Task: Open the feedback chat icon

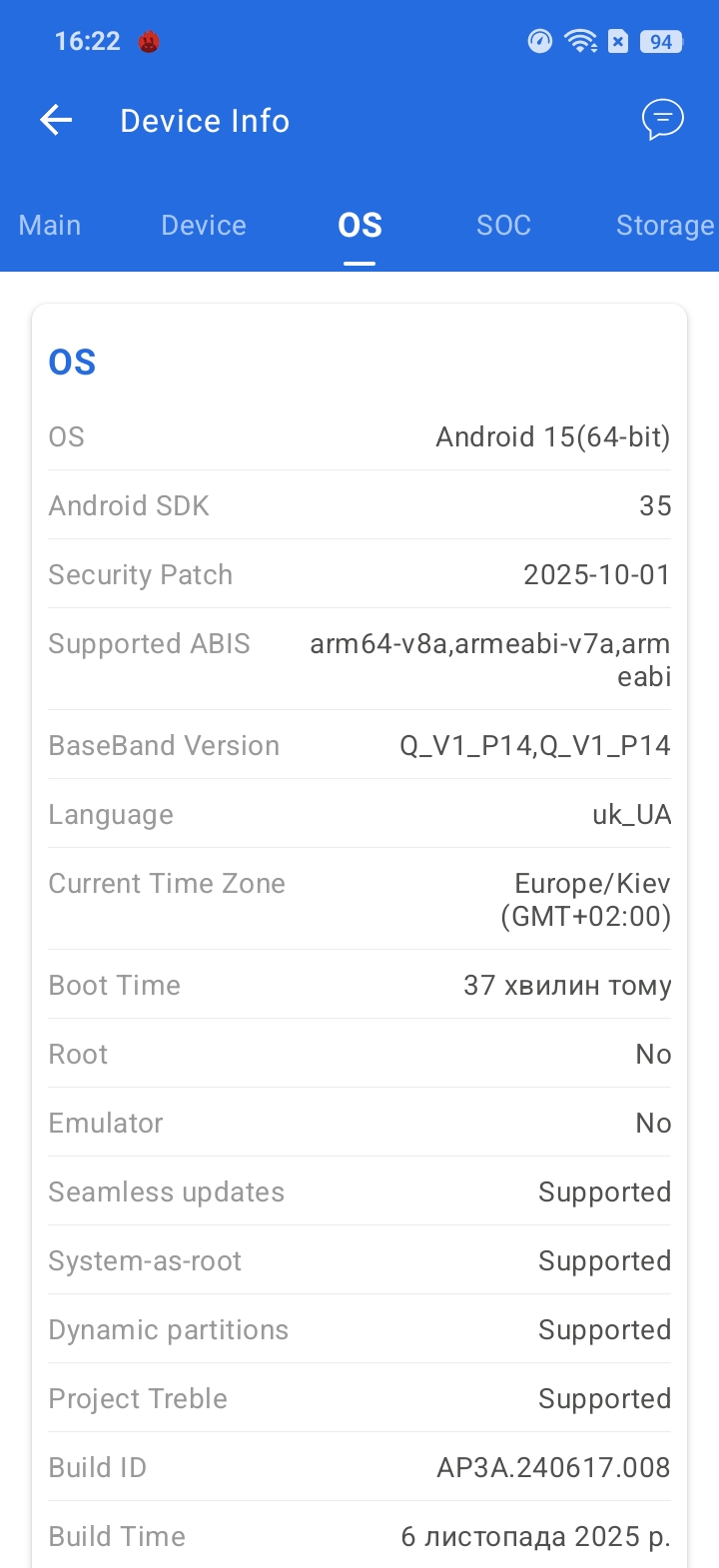Action: point(662,121)
